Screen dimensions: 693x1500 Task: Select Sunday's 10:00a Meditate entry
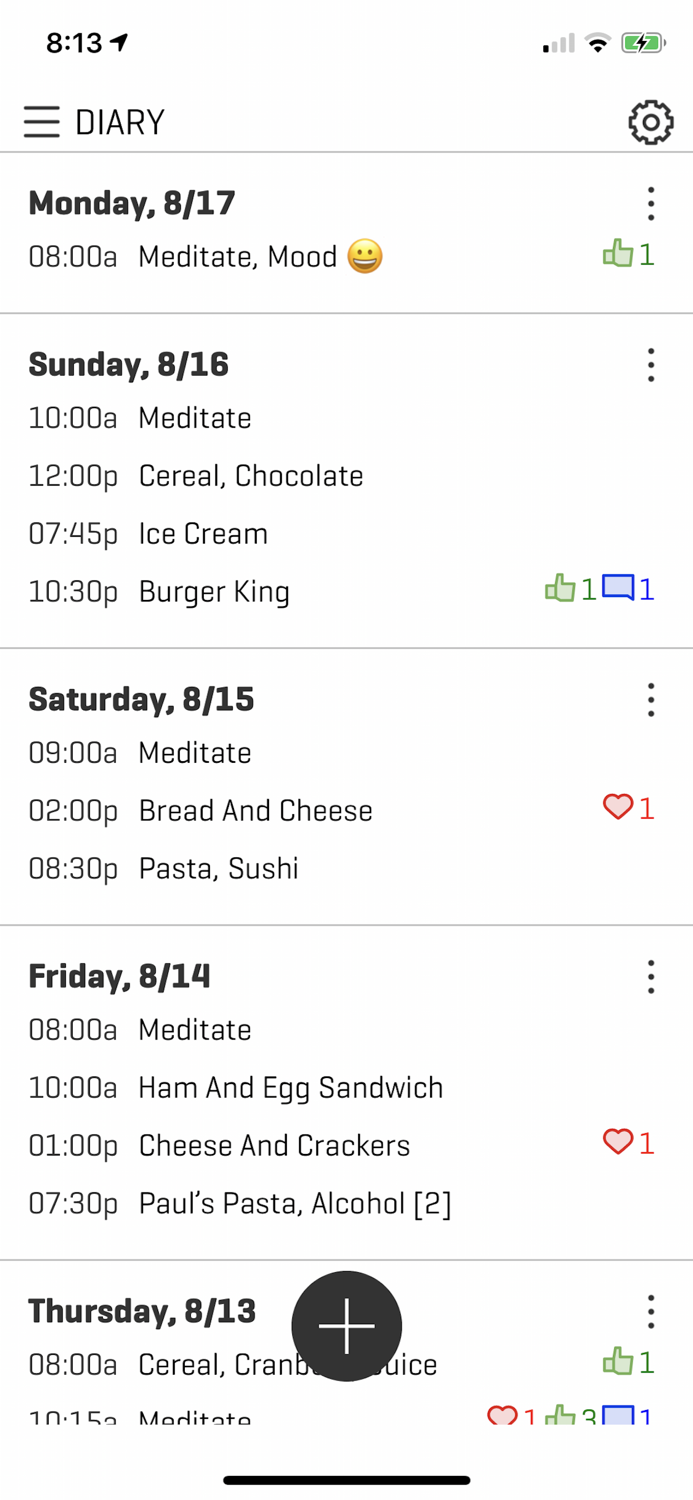pyautogui.click(x=195, y=418)
